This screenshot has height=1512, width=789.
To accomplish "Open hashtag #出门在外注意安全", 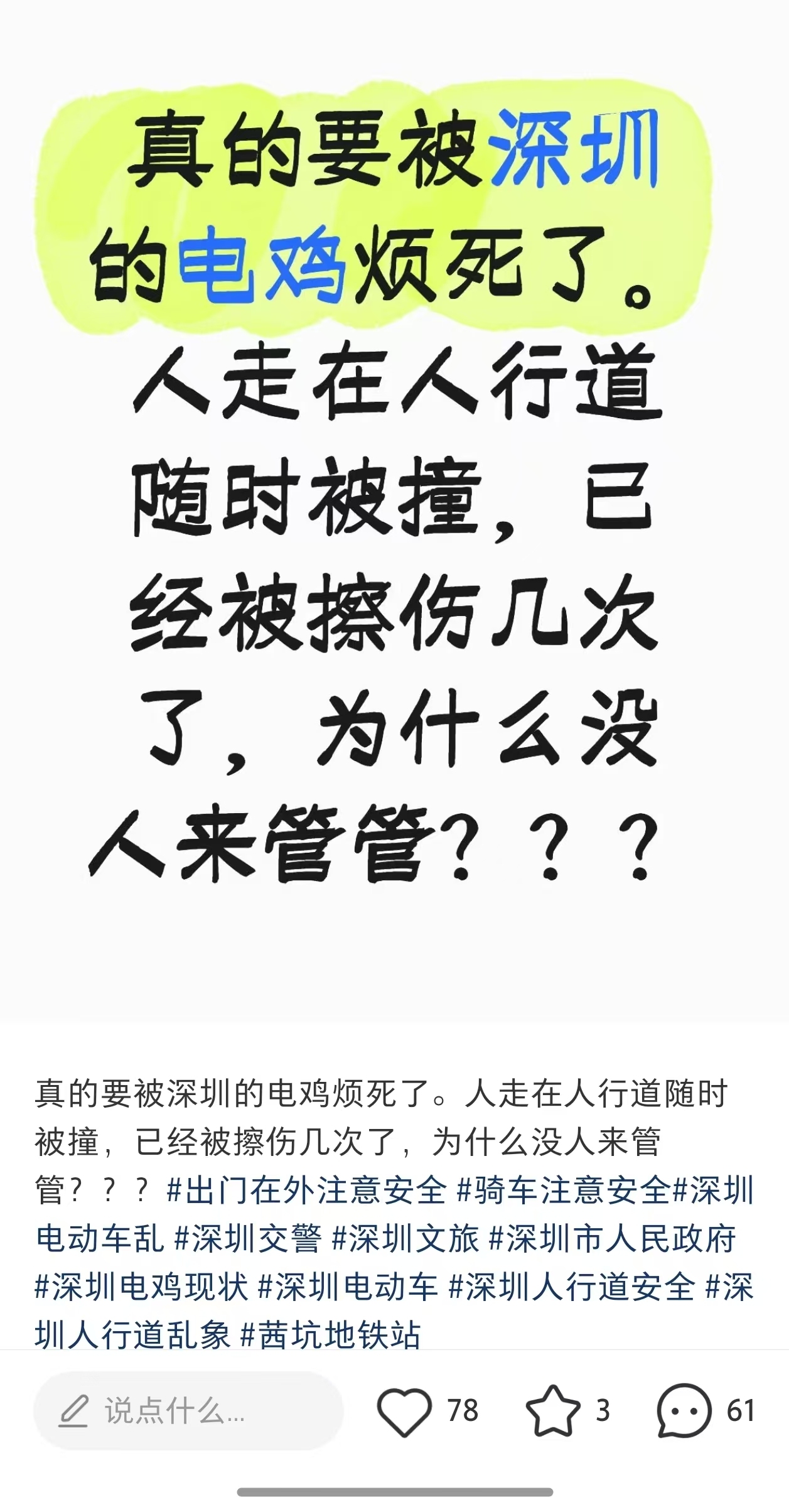I will point(307,1190).
